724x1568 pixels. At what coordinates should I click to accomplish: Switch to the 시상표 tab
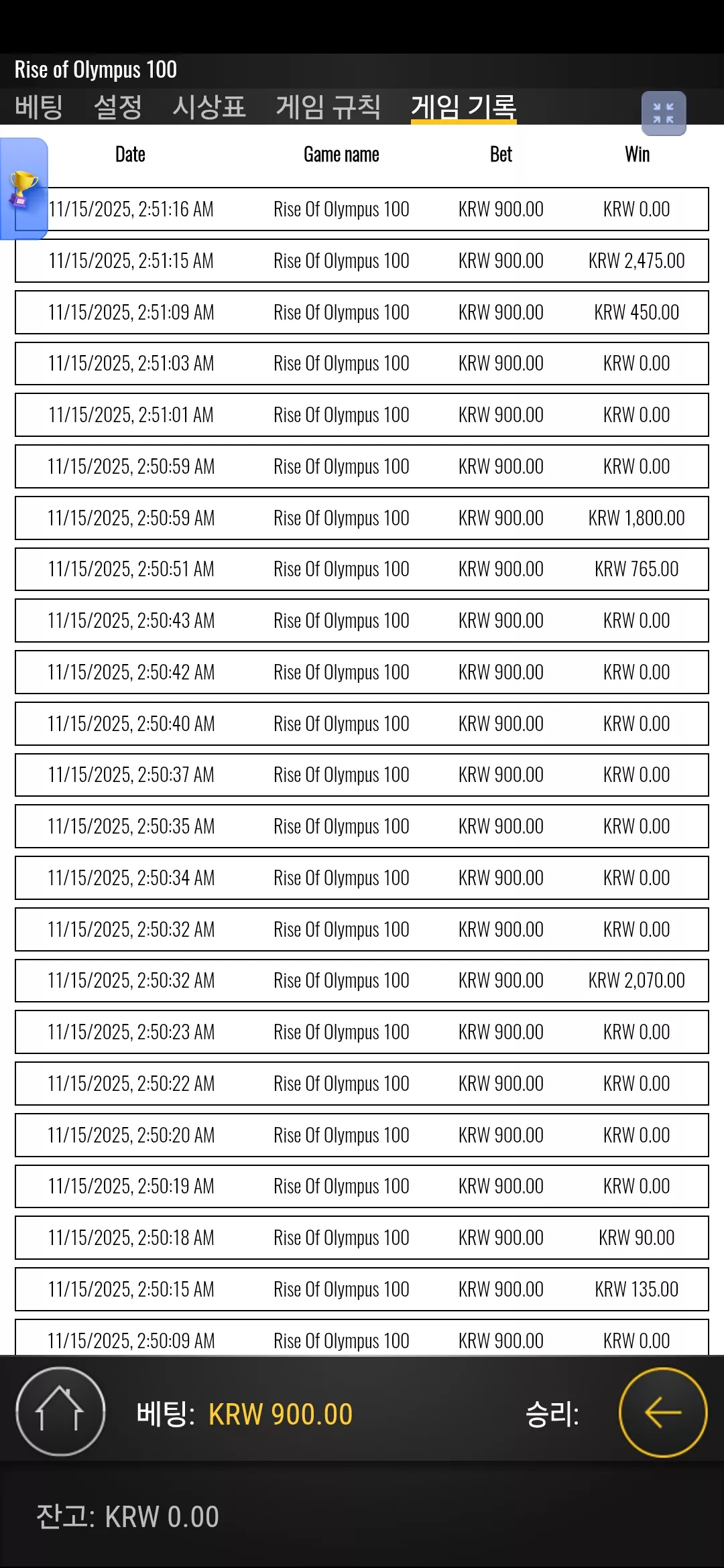pyautogui.click(x=209, y=107)
